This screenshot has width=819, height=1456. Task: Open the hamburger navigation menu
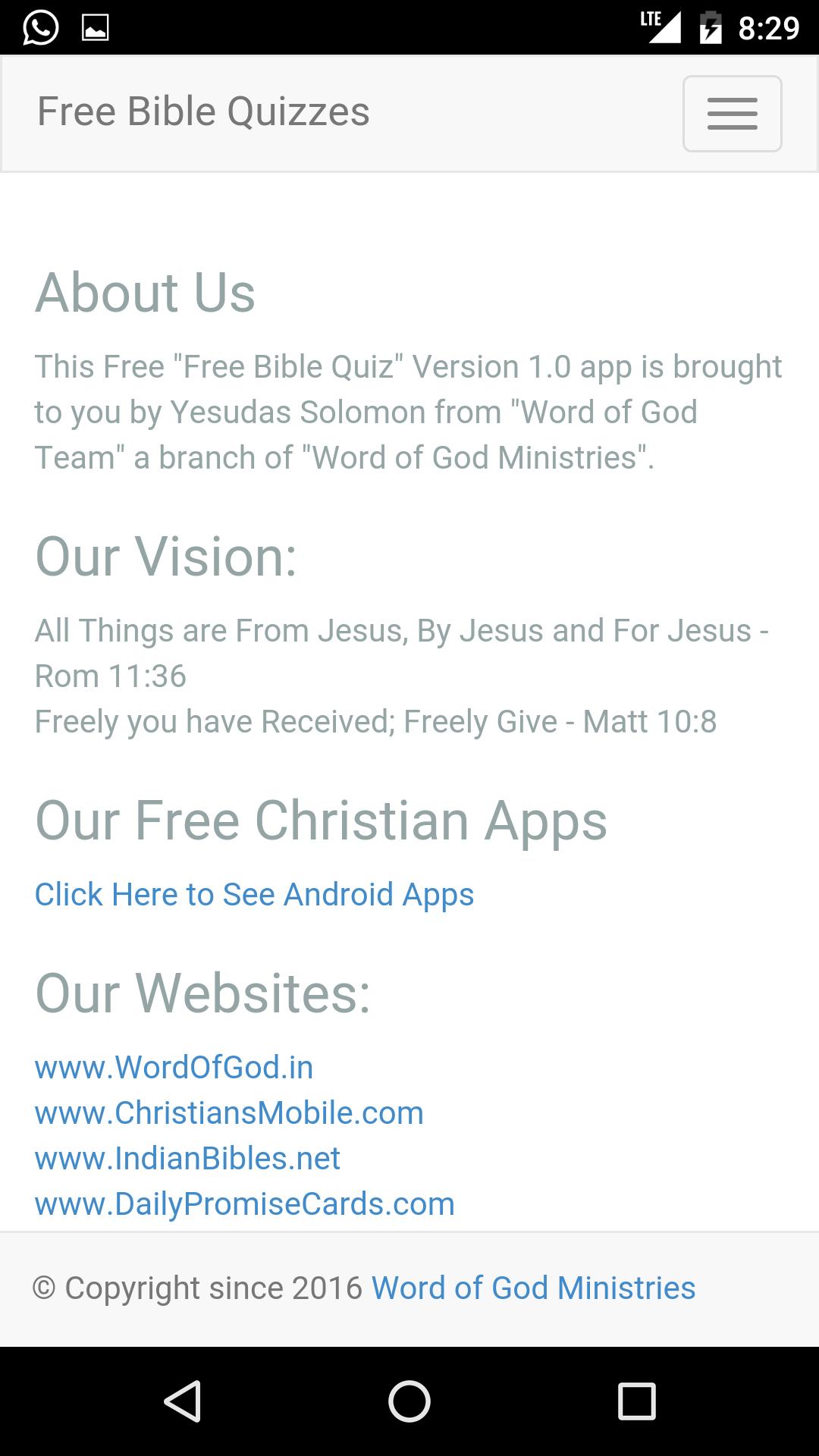pyautogui.click(x=731, y=113)
